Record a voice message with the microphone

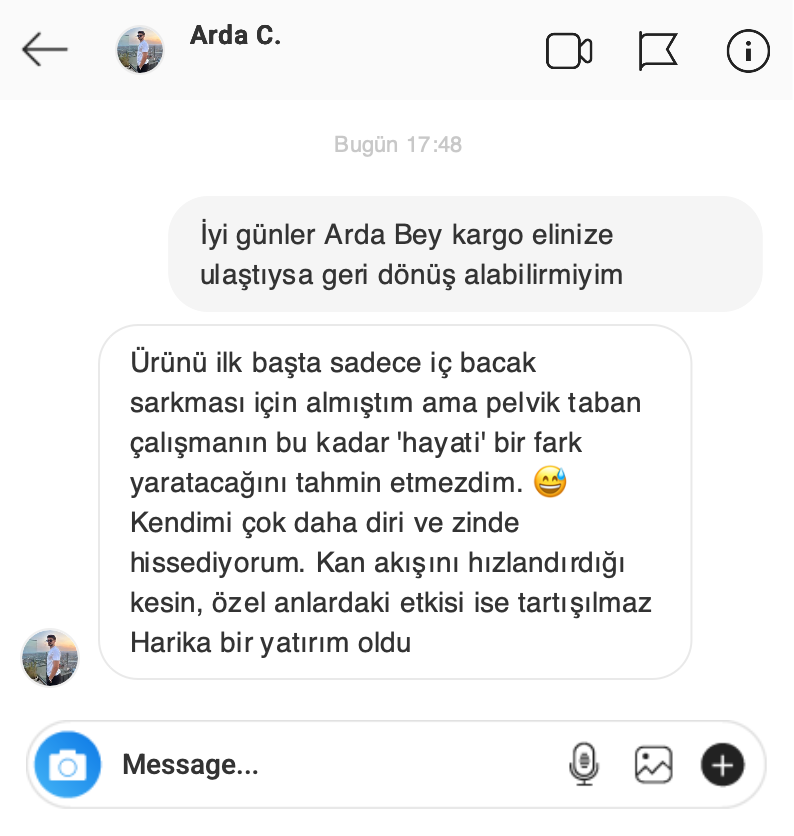(x=583, y=766)
